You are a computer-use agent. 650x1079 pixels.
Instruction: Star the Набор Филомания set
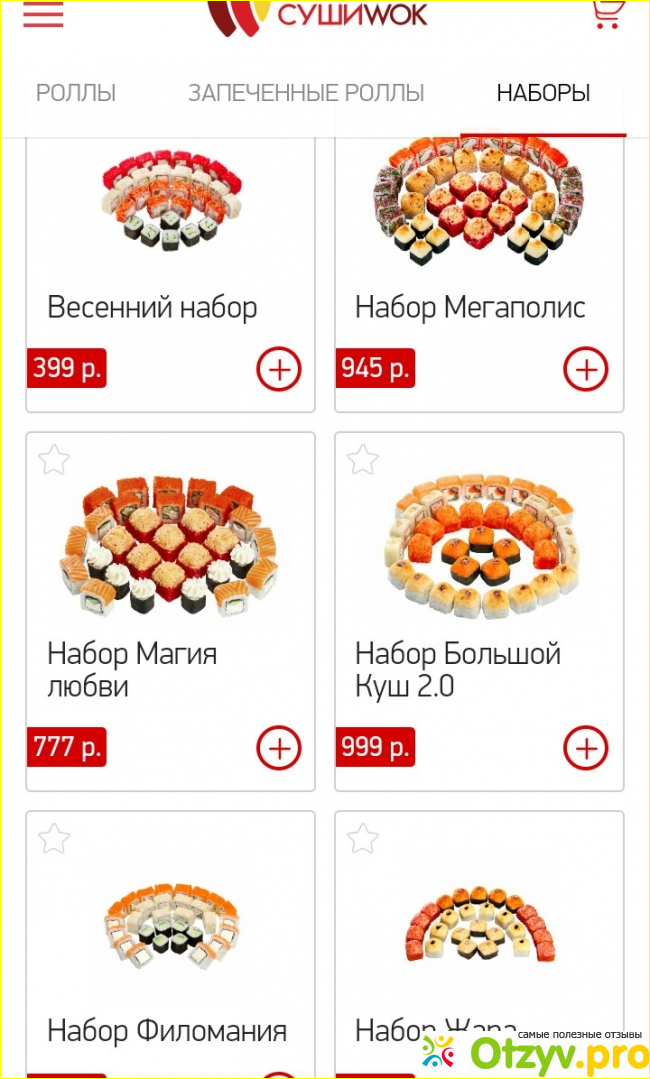(54, 838)
